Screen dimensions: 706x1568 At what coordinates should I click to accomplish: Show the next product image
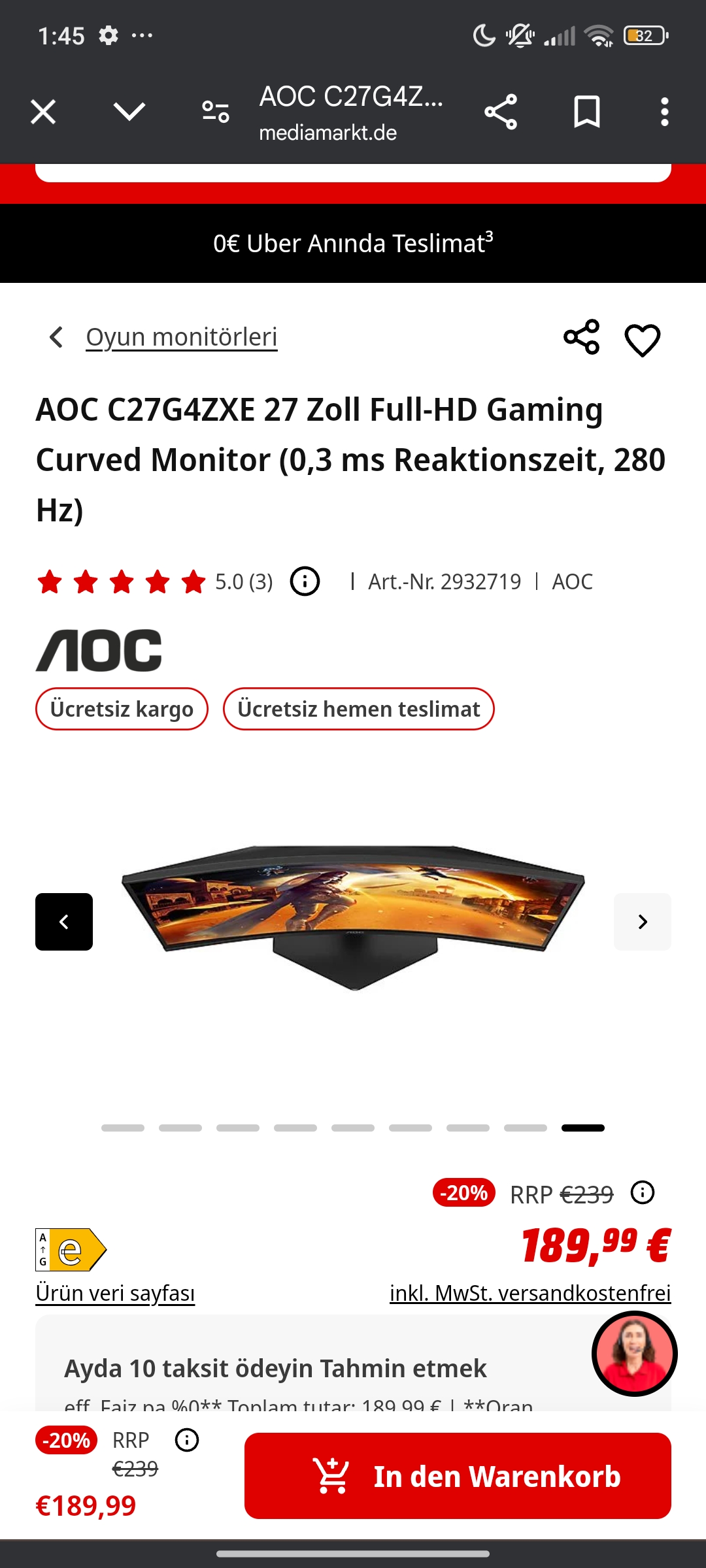click(x=642, y=921)
